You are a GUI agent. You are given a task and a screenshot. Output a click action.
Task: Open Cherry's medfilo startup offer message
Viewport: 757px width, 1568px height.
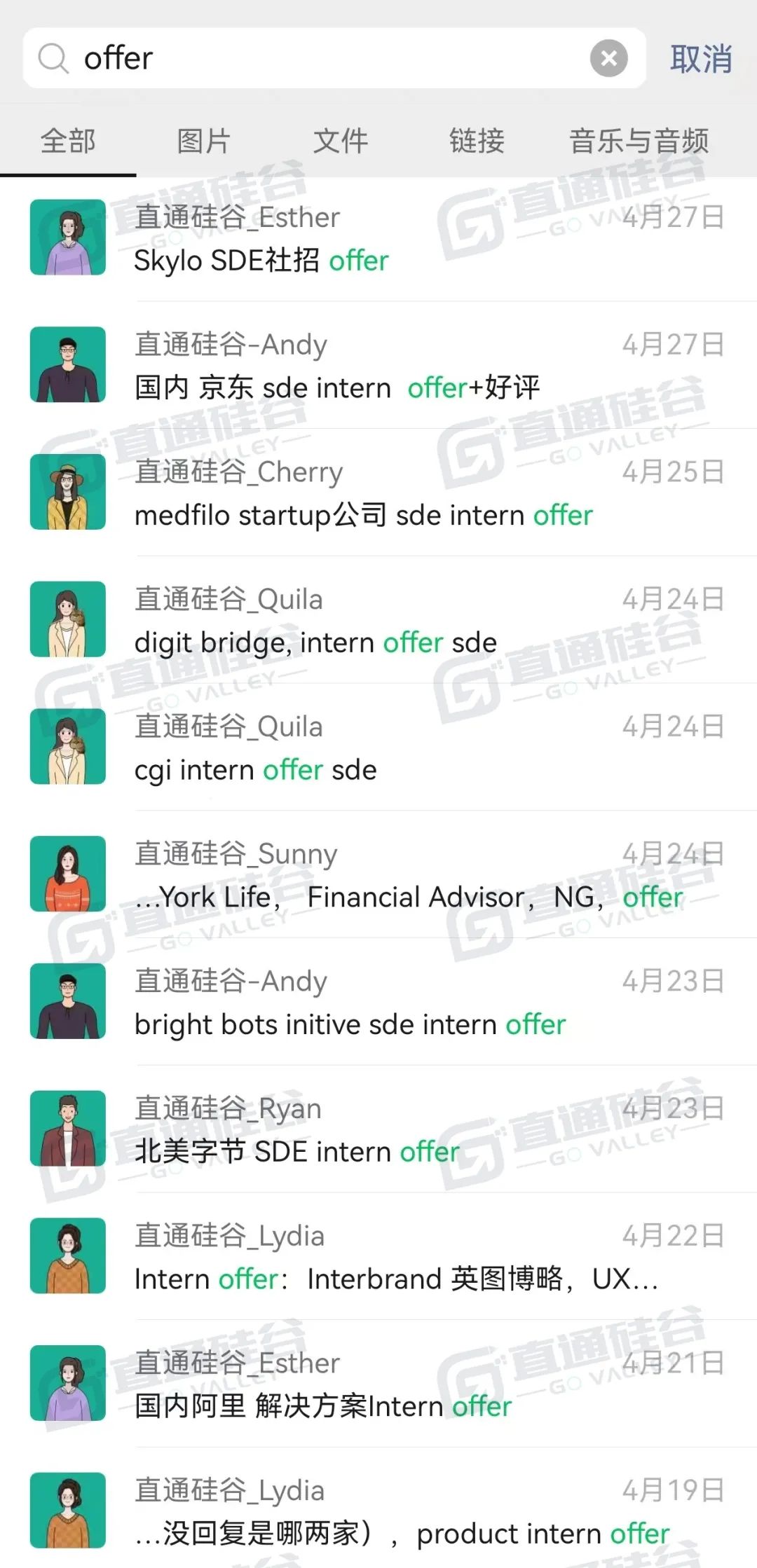pos(378,493)
